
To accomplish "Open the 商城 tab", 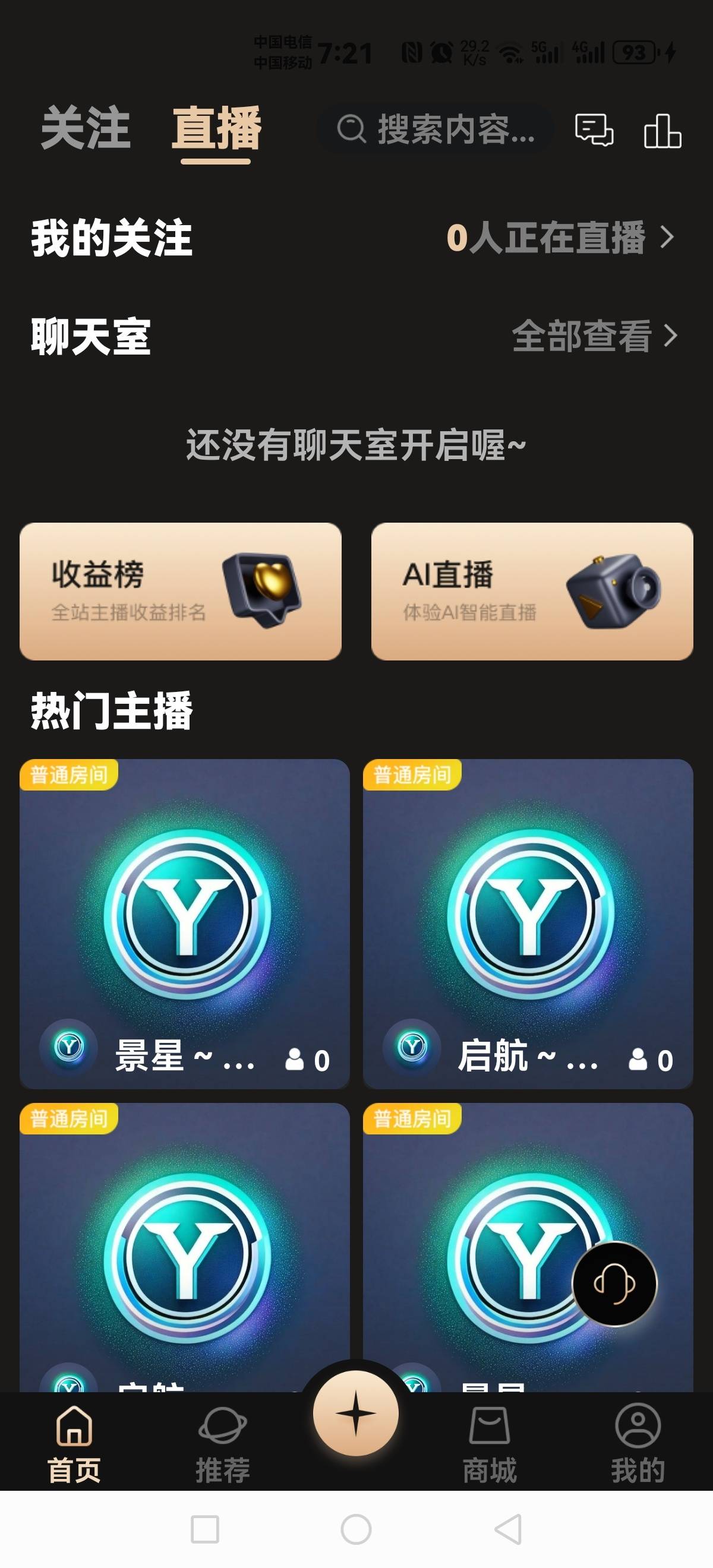I will coord(489,1443).
